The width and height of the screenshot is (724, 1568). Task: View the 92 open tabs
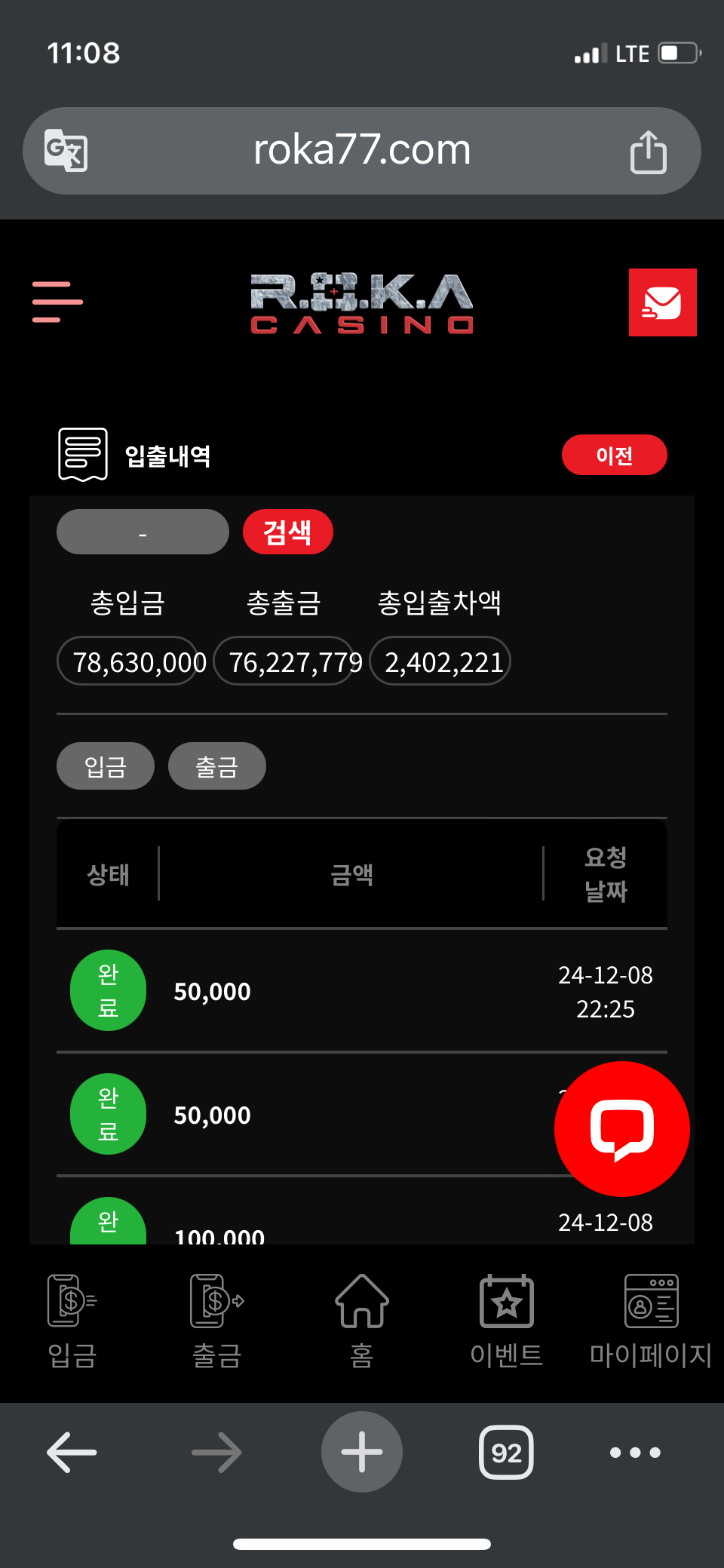click(x=506, y=1452)
